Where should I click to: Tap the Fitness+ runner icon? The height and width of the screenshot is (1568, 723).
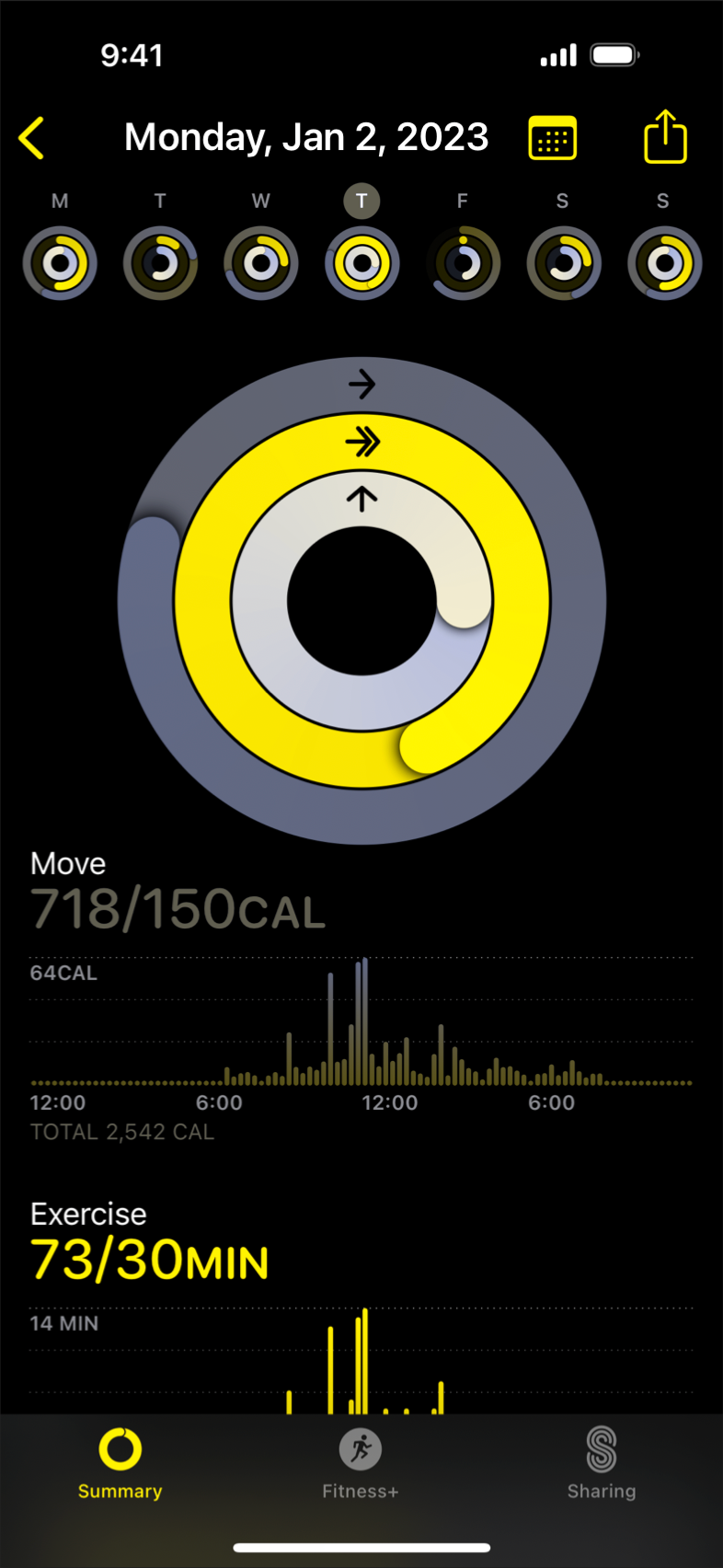click(x=361, y=1447)
